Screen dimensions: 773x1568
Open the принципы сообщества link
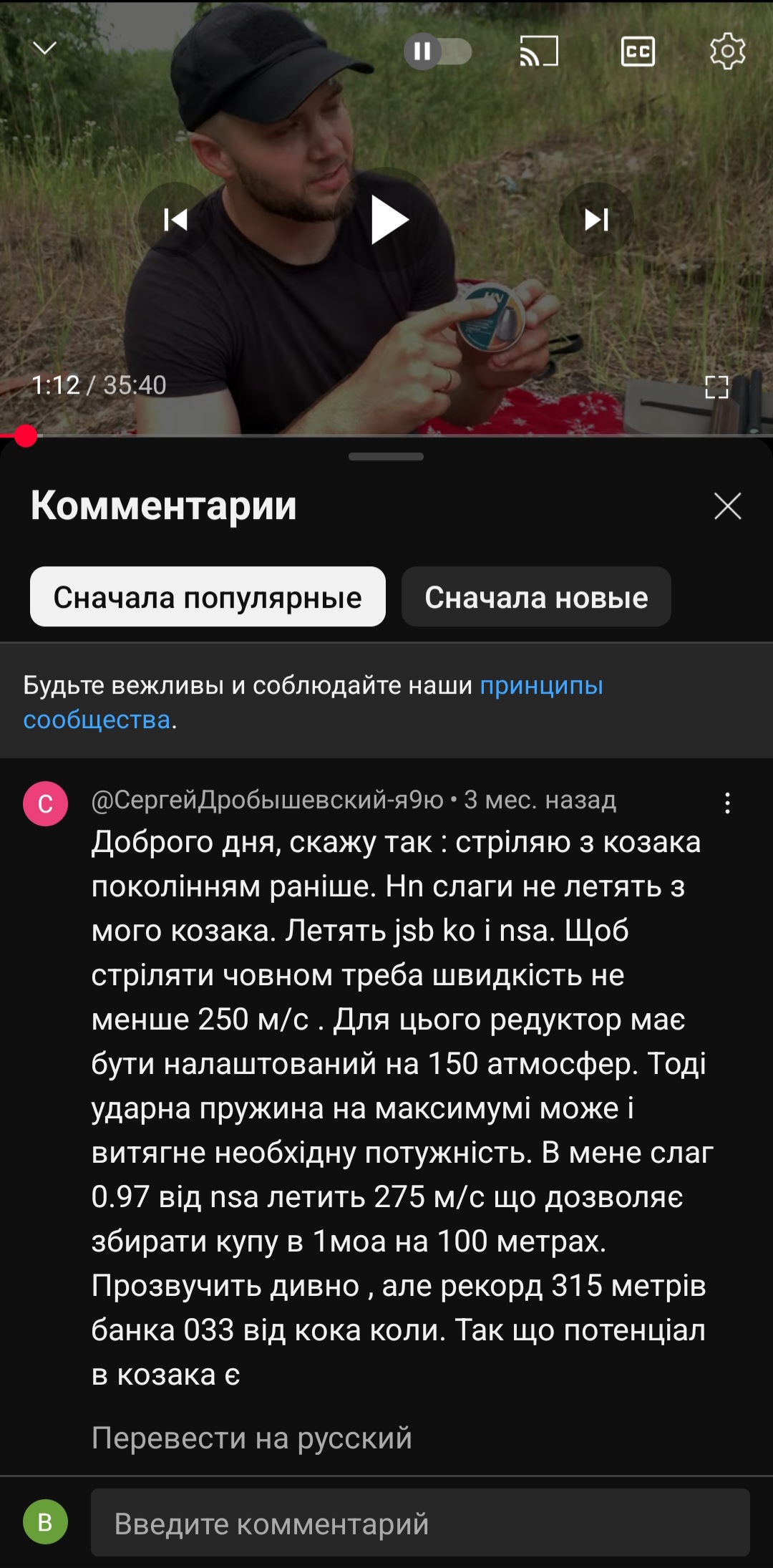pos(313,702)
